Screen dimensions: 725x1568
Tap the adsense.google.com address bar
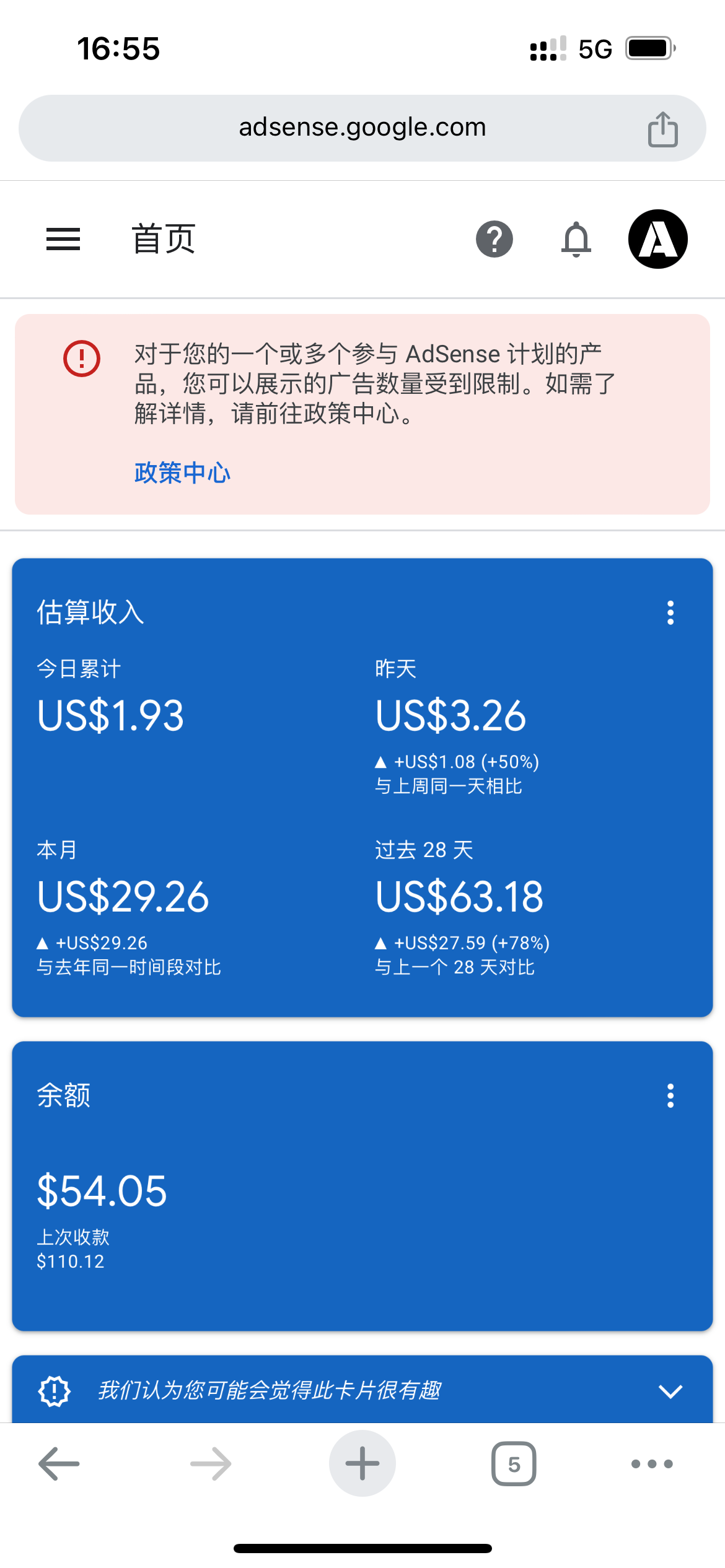click(x=362, y=128)
